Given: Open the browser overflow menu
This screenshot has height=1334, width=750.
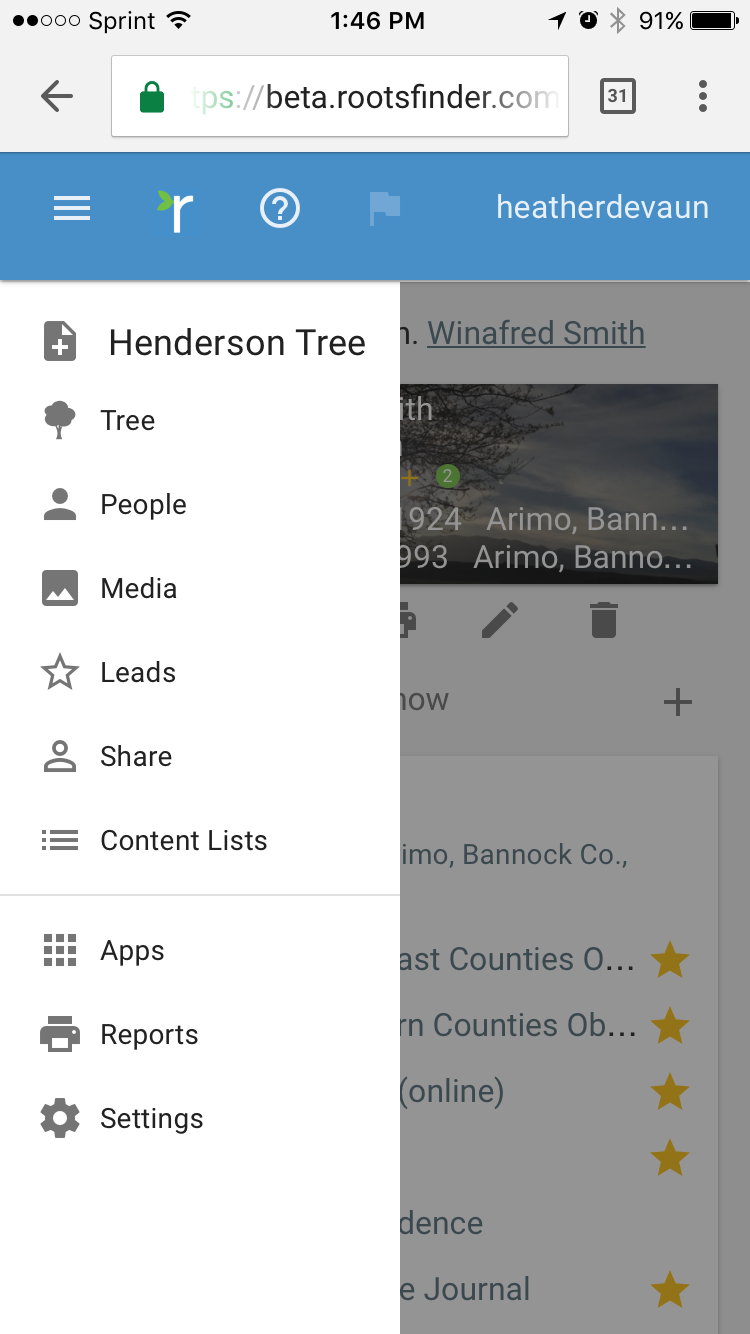Looking at the screenshot, I should tap(703, 96).
